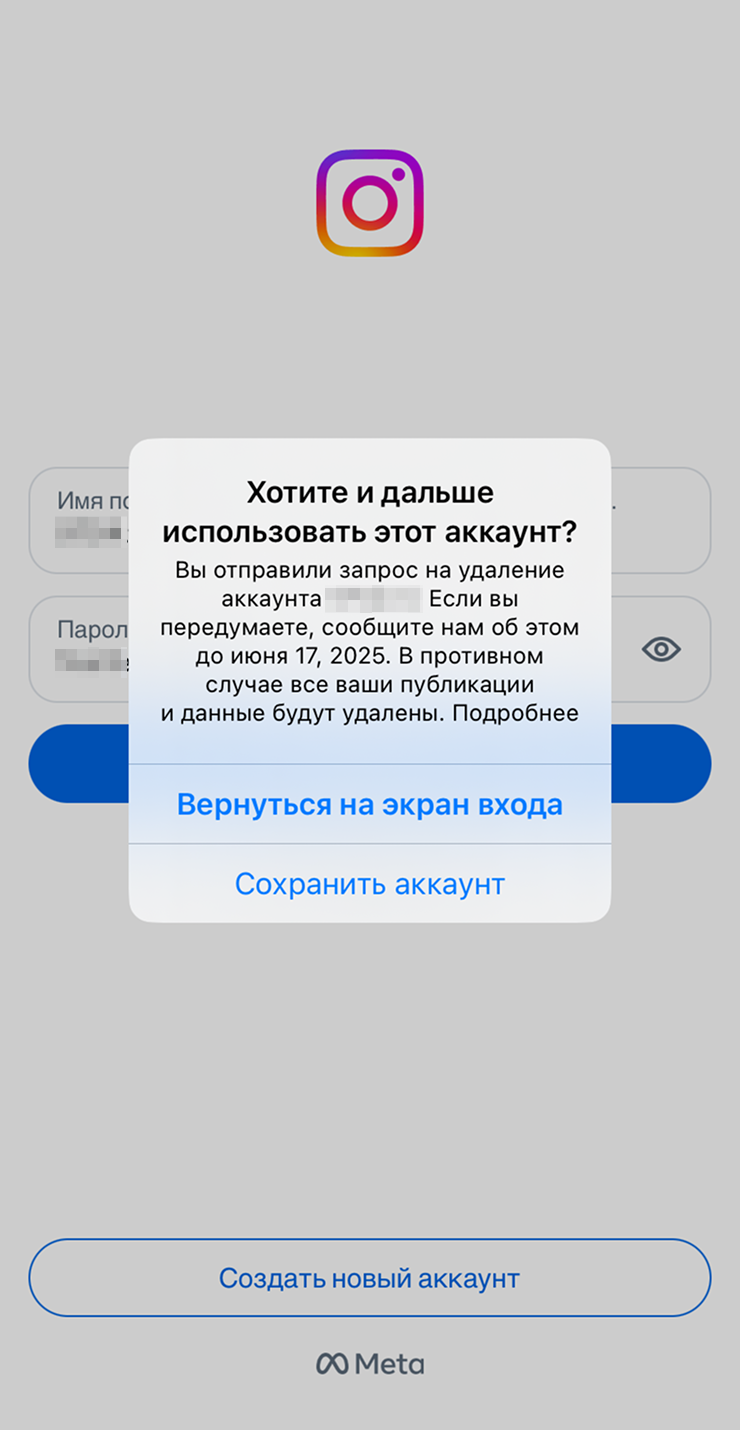Tap 'Вернуться на экран входа' in the dialog
This screenshot has width=740, height=1430.
(369, 804)
